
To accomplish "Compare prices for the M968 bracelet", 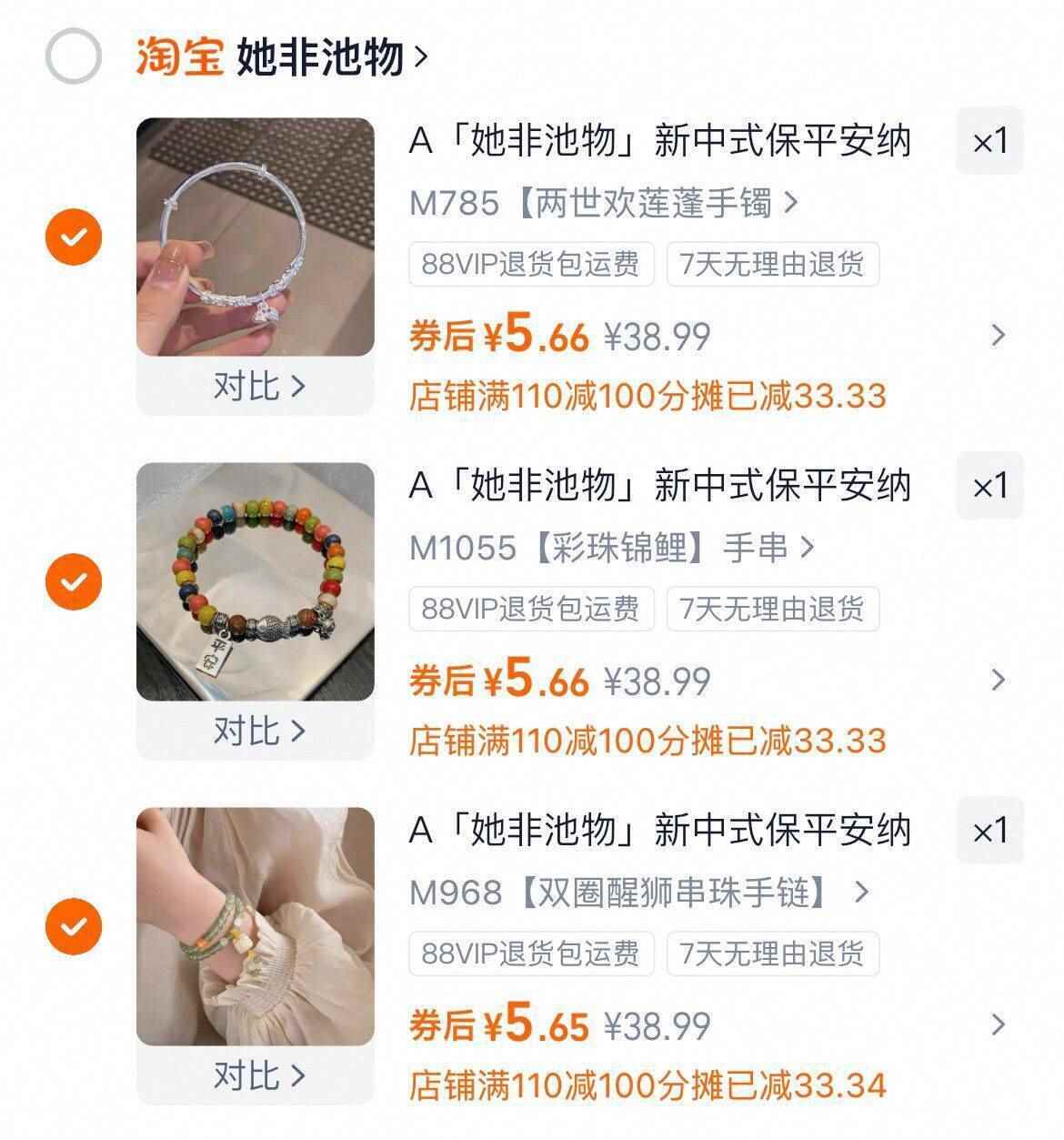I will 257,1075.
